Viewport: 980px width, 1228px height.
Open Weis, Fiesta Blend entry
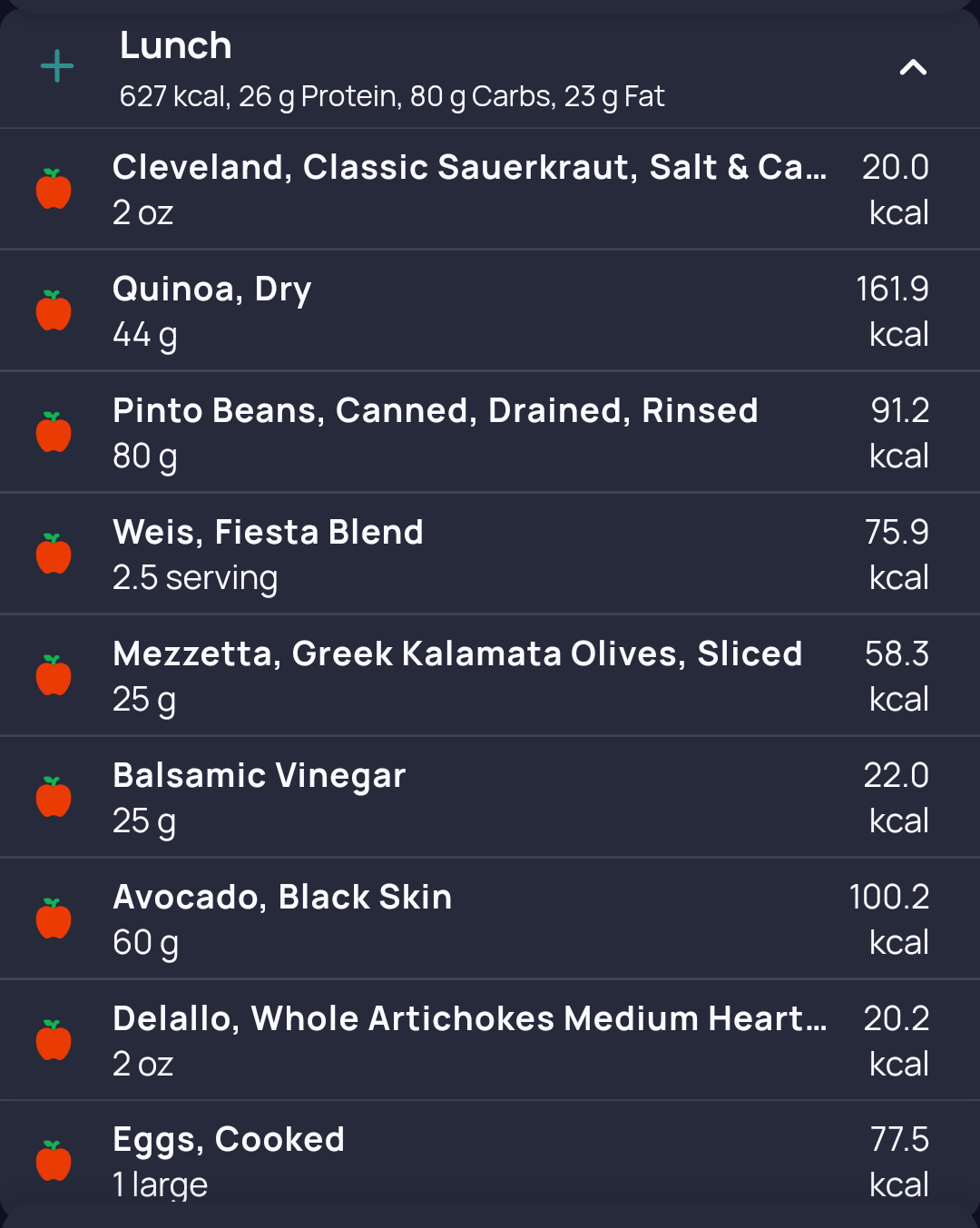pyautogui.click(x=469, y=554)
